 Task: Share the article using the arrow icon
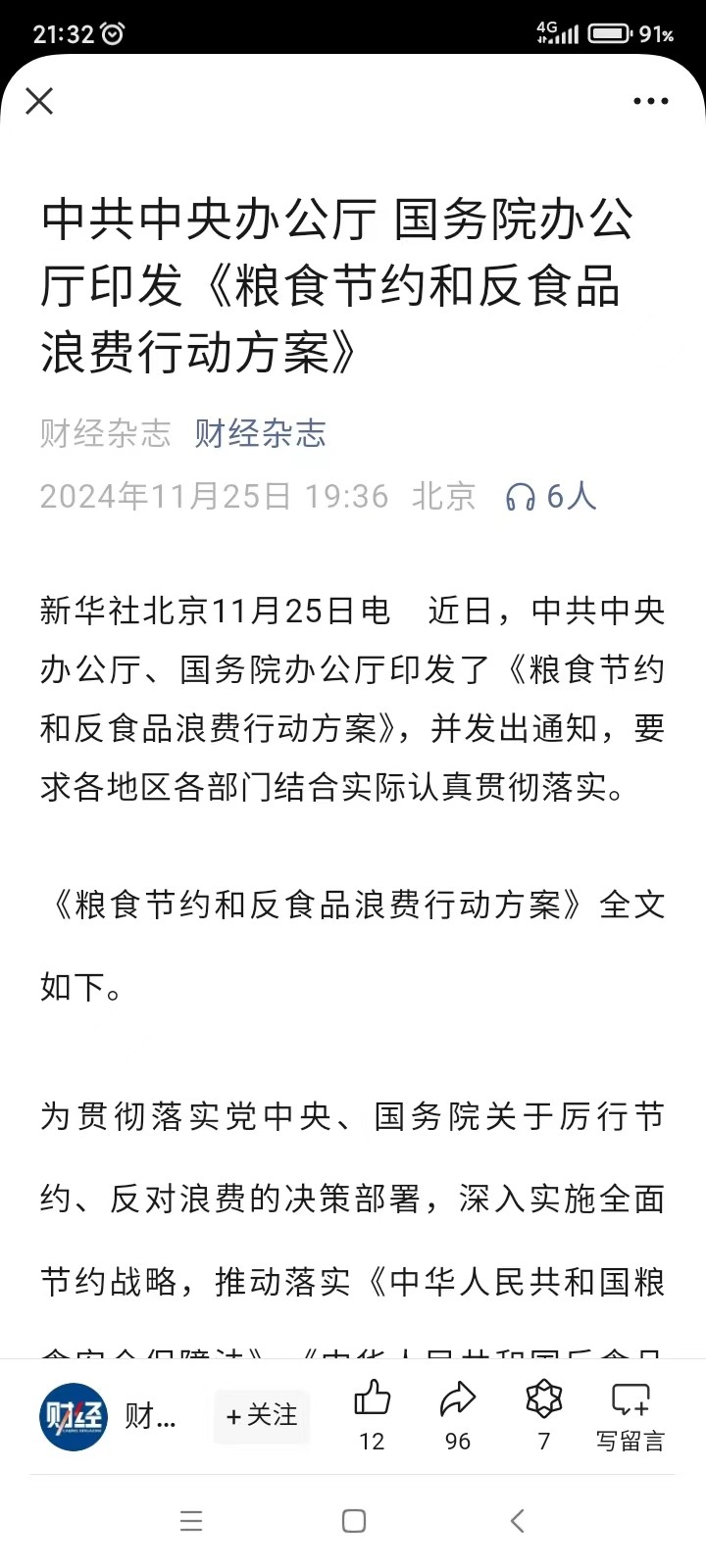pos(457,1400)
